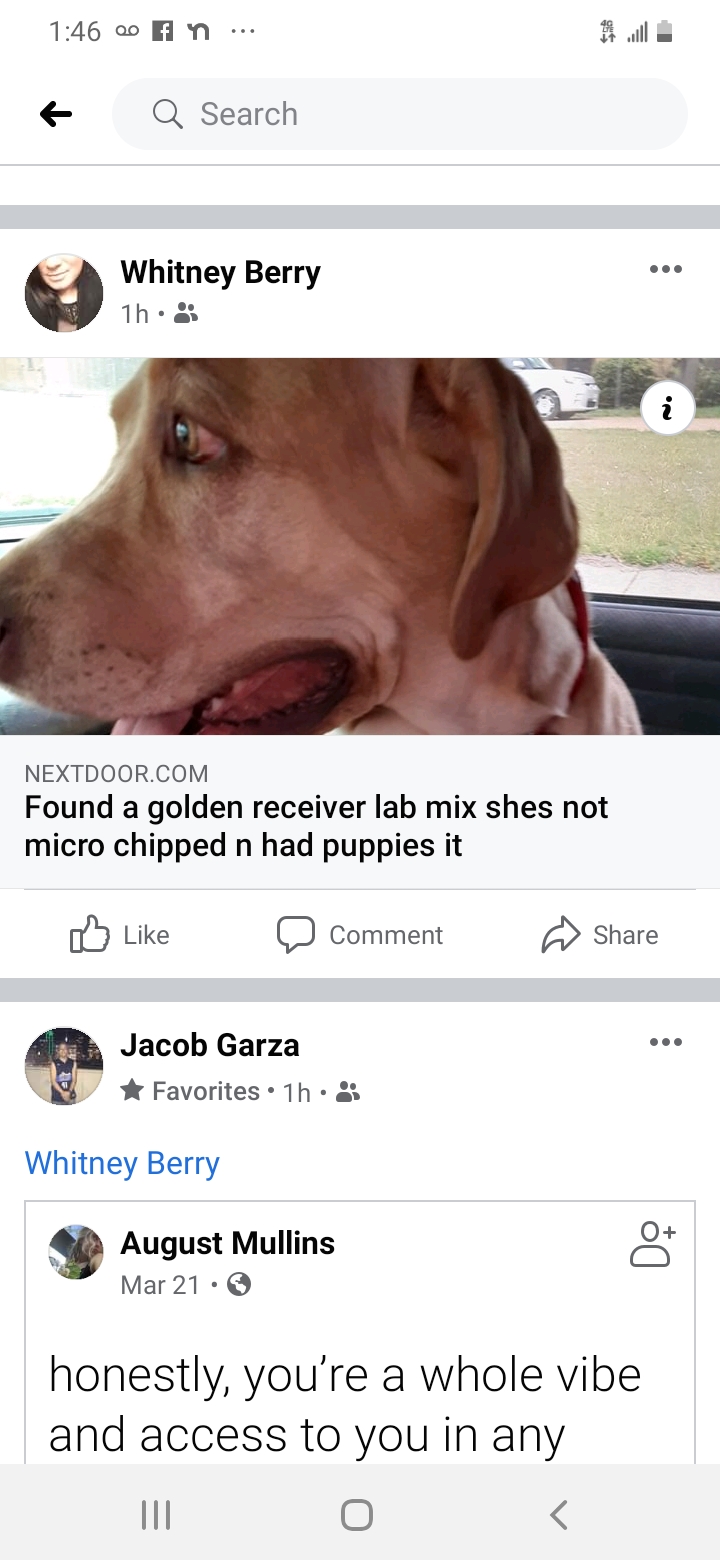This screenshot has width=720, height=1560.
Task: Comment on Whitney Berry's post
Action: tap(360, 934)
